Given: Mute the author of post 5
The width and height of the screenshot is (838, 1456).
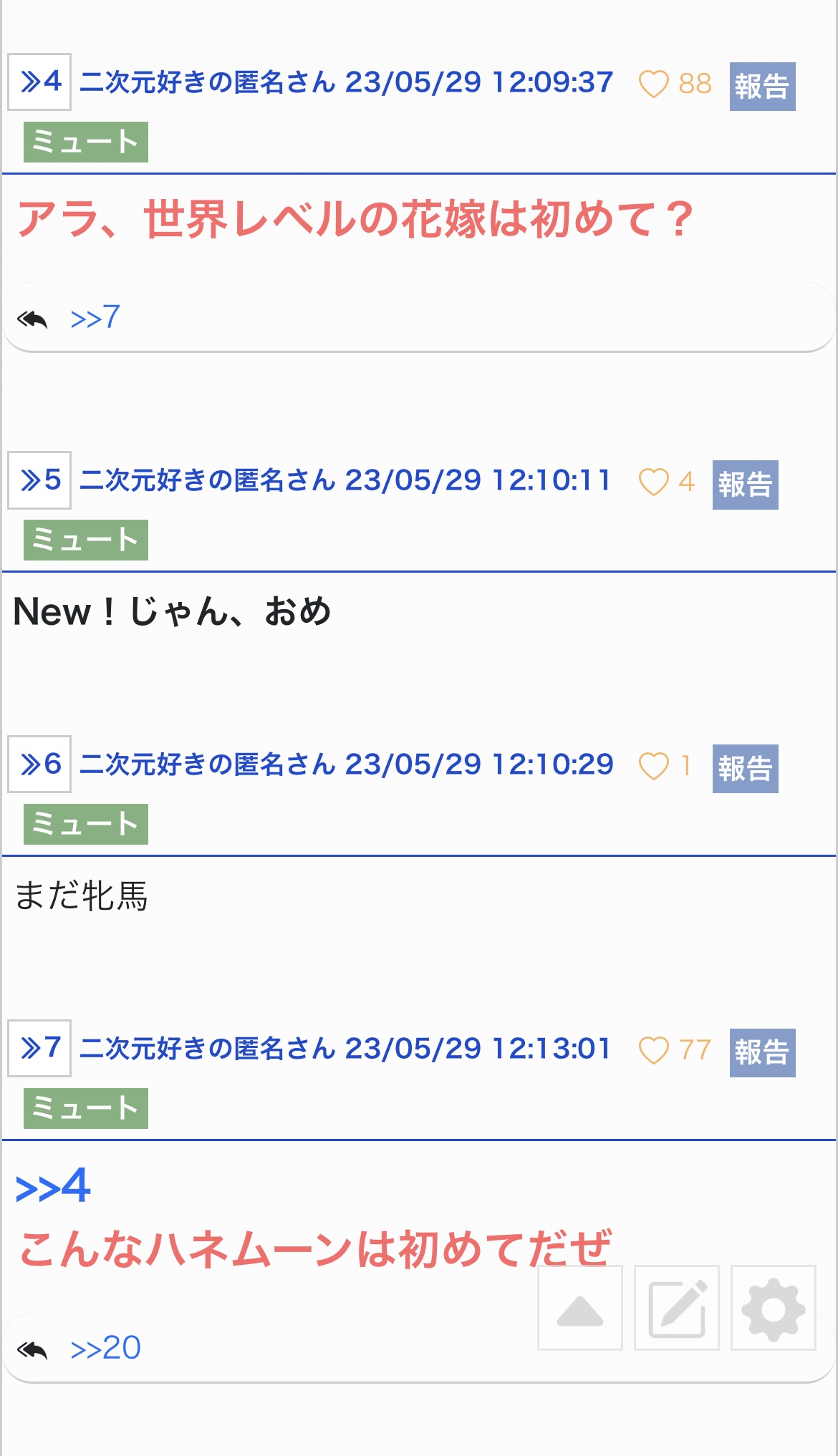Looking at the screenshot, I should (x=85, y=540).
